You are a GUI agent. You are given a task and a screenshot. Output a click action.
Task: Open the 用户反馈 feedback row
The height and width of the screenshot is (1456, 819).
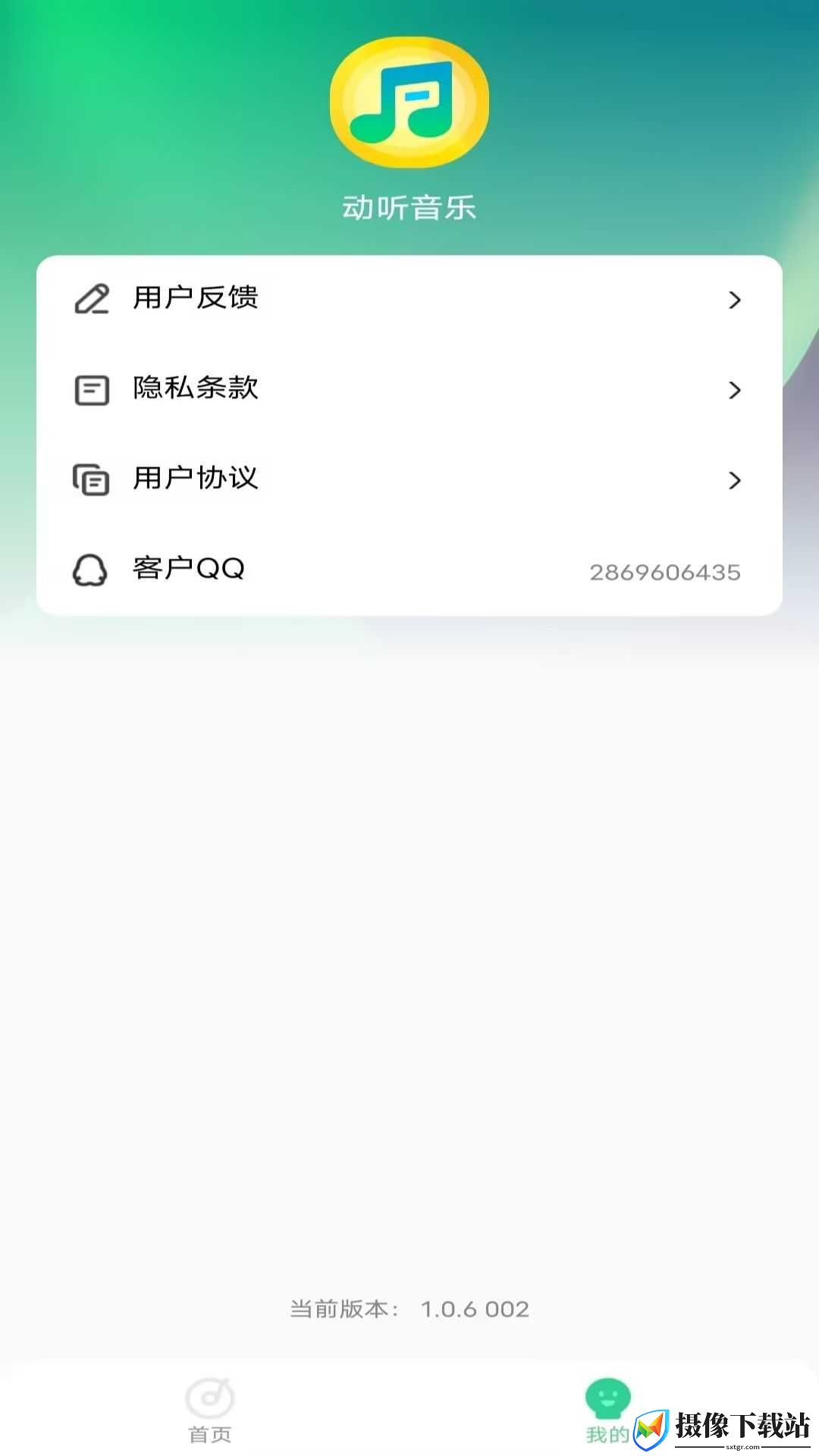pyautogui.click(x=409, y=299)
